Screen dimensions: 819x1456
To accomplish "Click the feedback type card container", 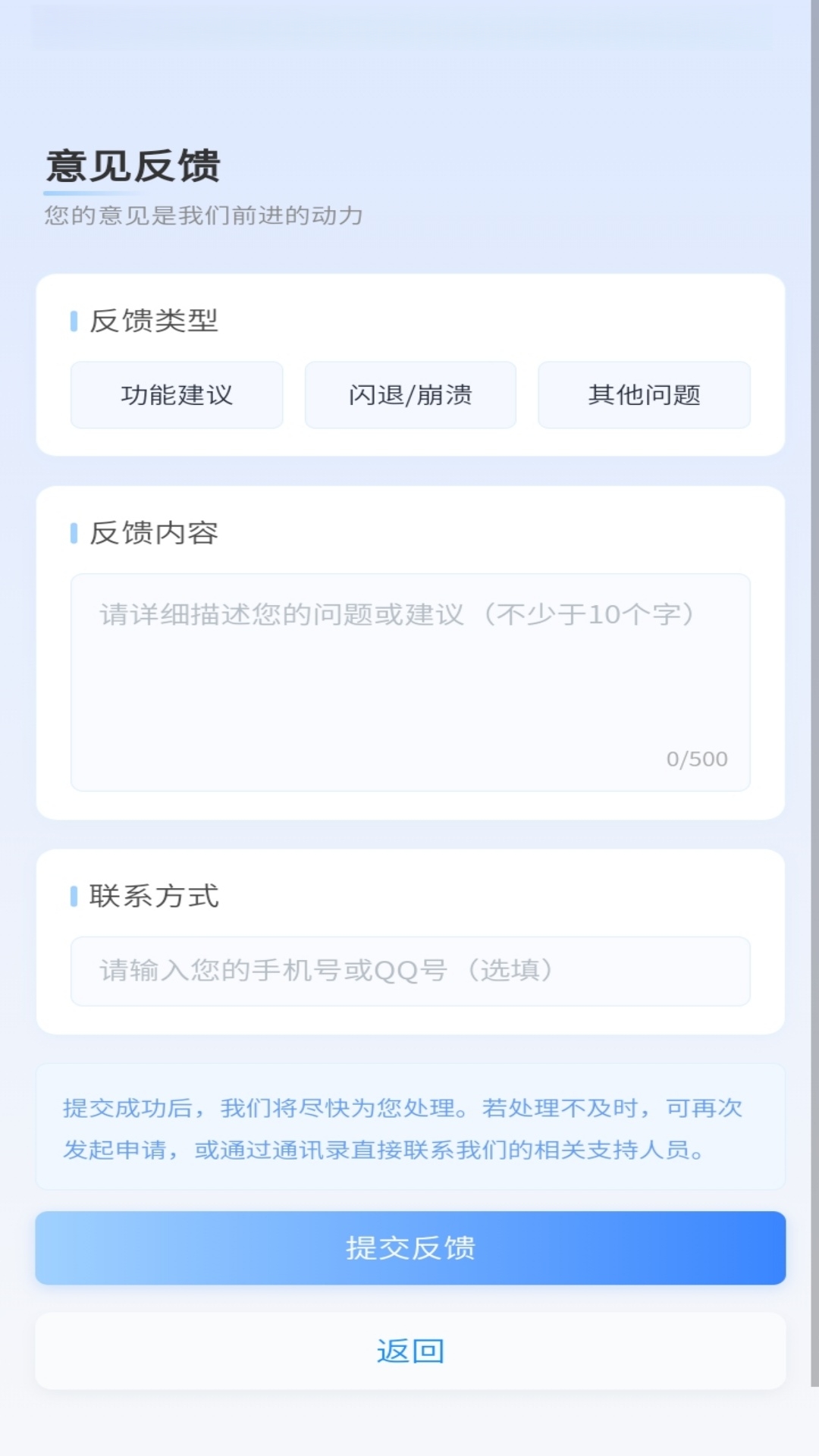I will point(409,364).
